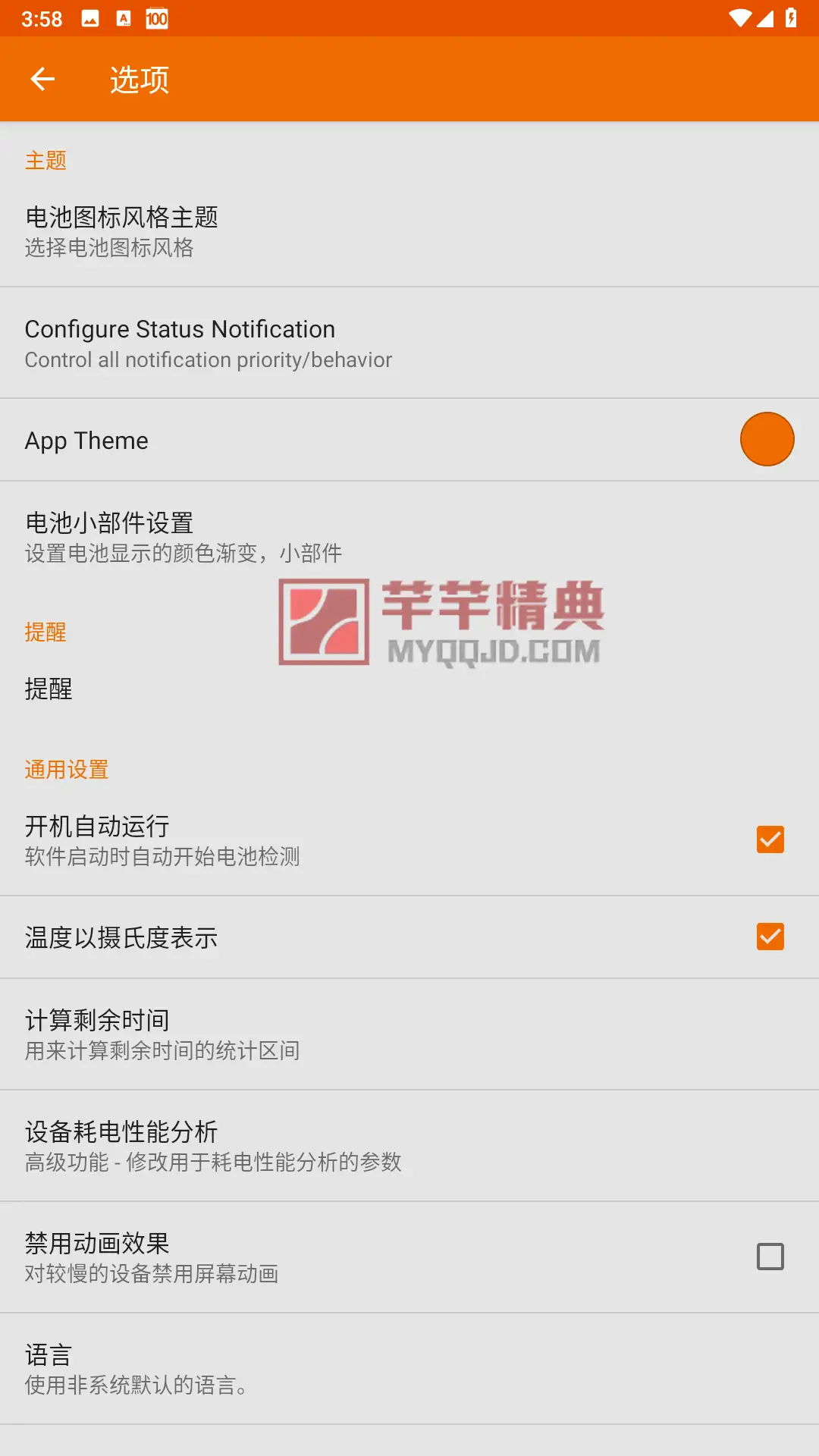Uncheck 开机自动运行 checkbox
This screenshot has width=819, height=1456.
pyautogui.click(x=770, y=839)
